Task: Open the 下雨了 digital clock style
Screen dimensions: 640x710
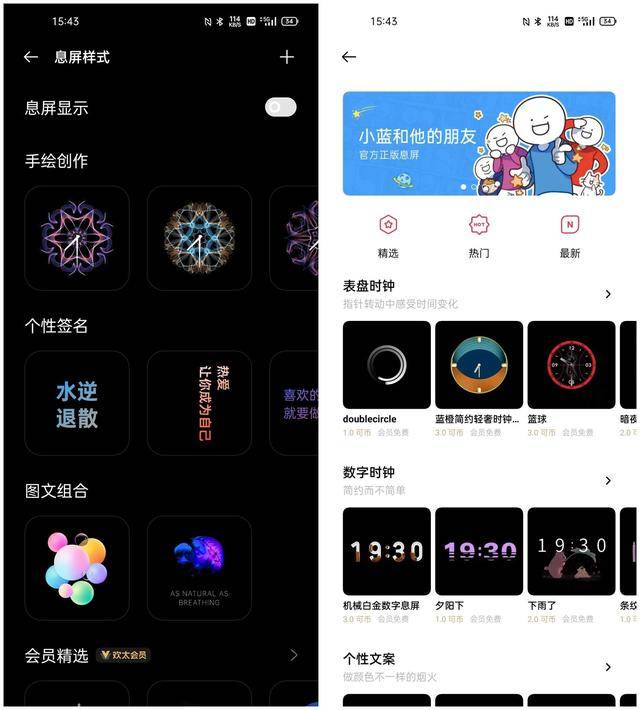Action: pos(571,551)
